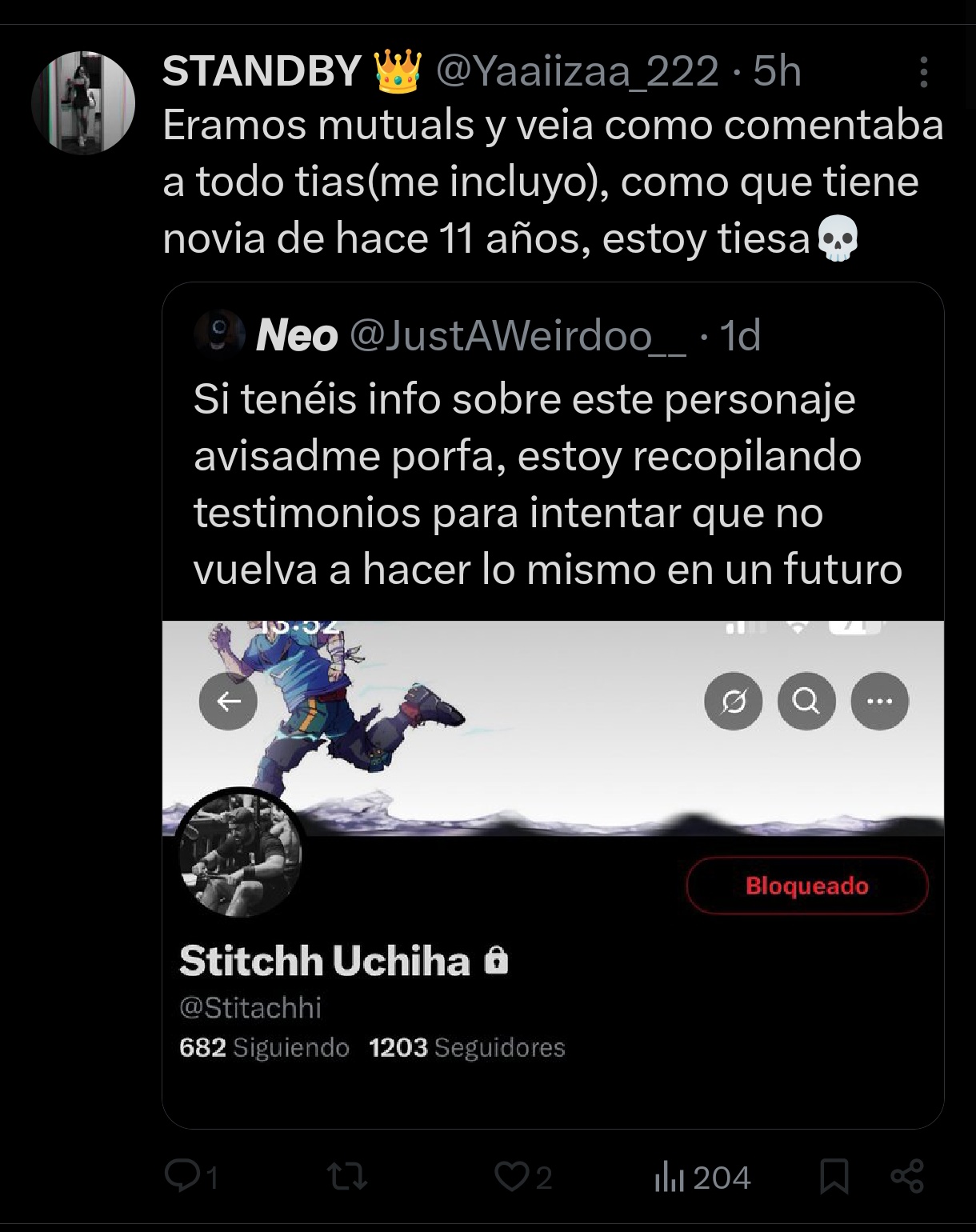This screenshot has width=976, height=1232.
Task: Bookmark this tweet
Action: tap(834, 1177)
